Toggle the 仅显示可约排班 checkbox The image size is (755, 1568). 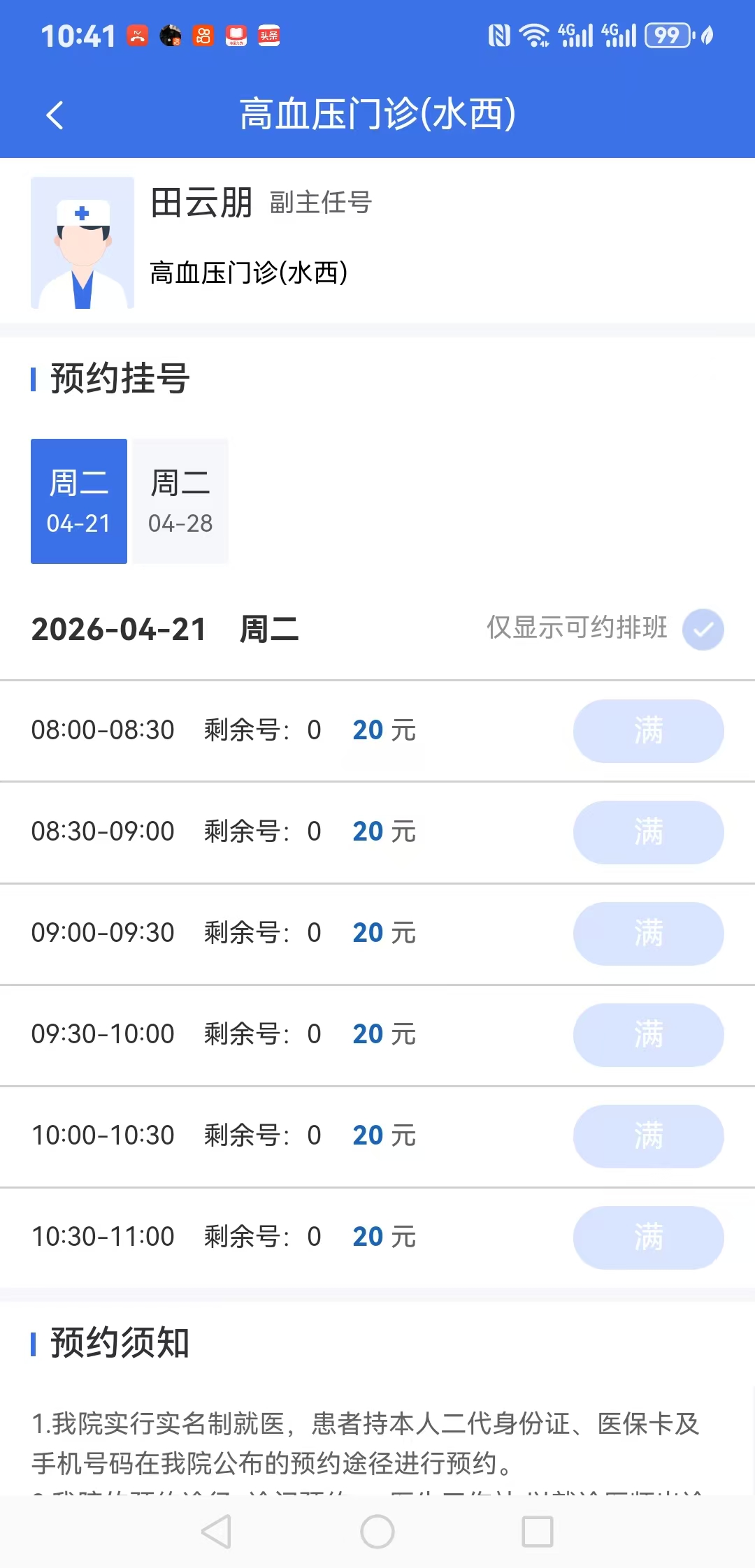(x=703, y=629)
